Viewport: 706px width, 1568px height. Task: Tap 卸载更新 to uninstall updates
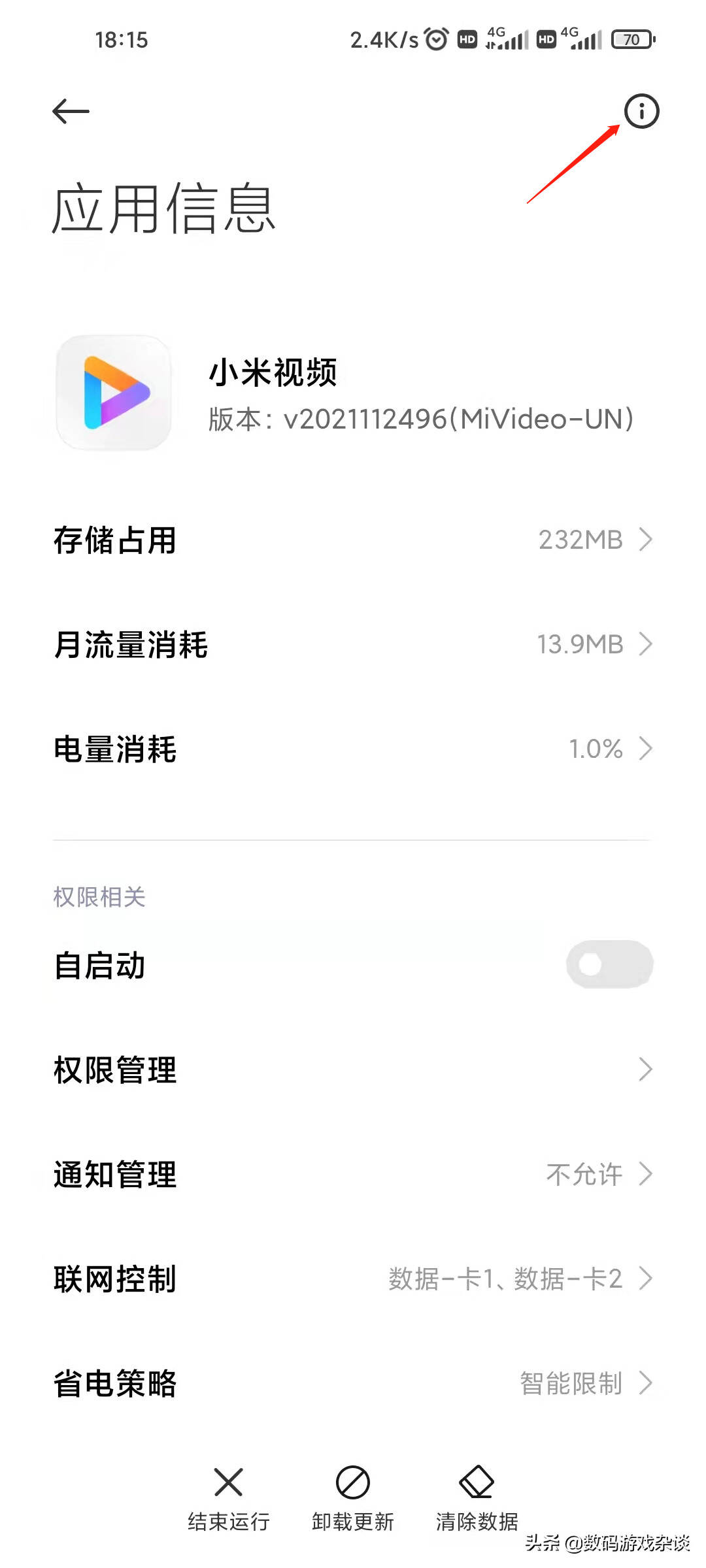pyautogui.click(x=353, y=1499)
